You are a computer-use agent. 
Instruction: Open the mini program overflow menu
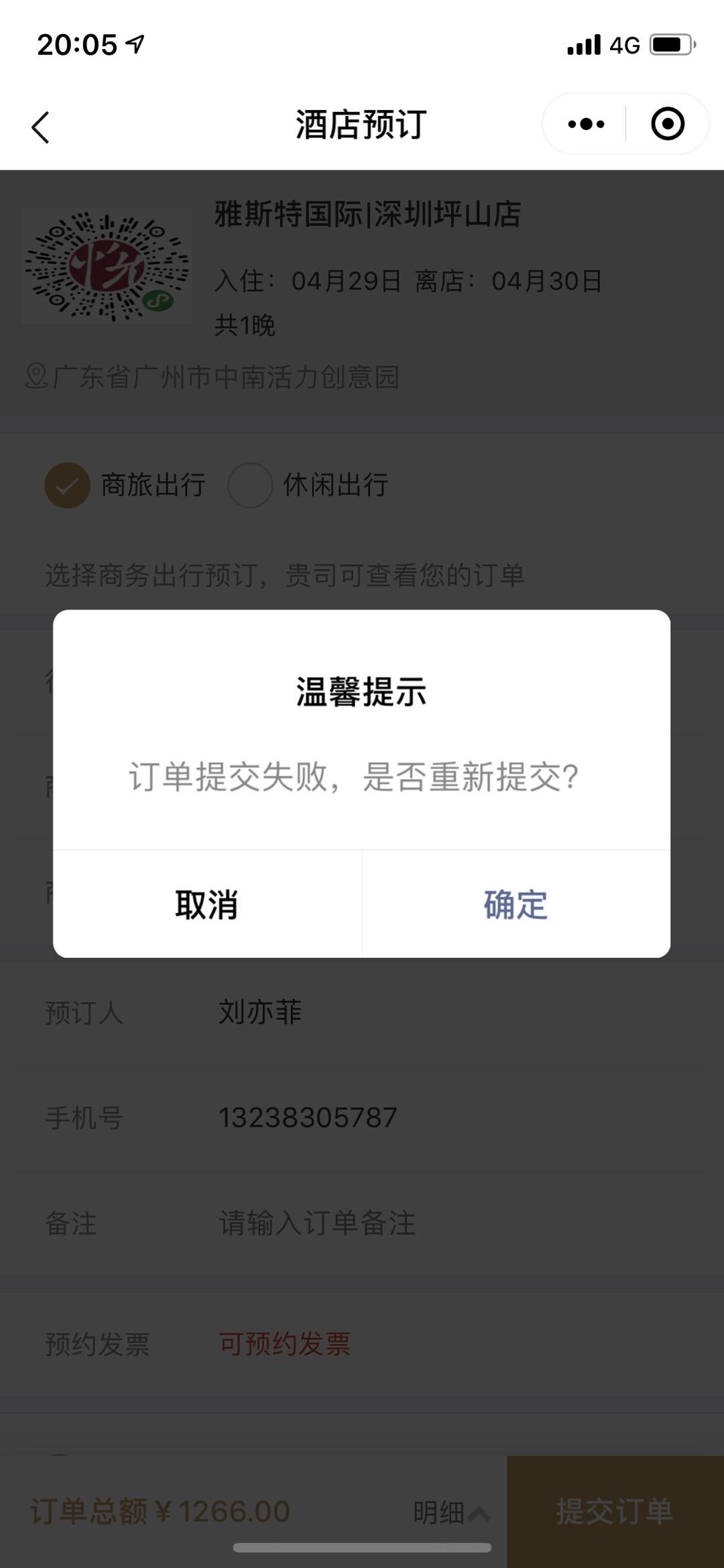[x=586, y=124]
